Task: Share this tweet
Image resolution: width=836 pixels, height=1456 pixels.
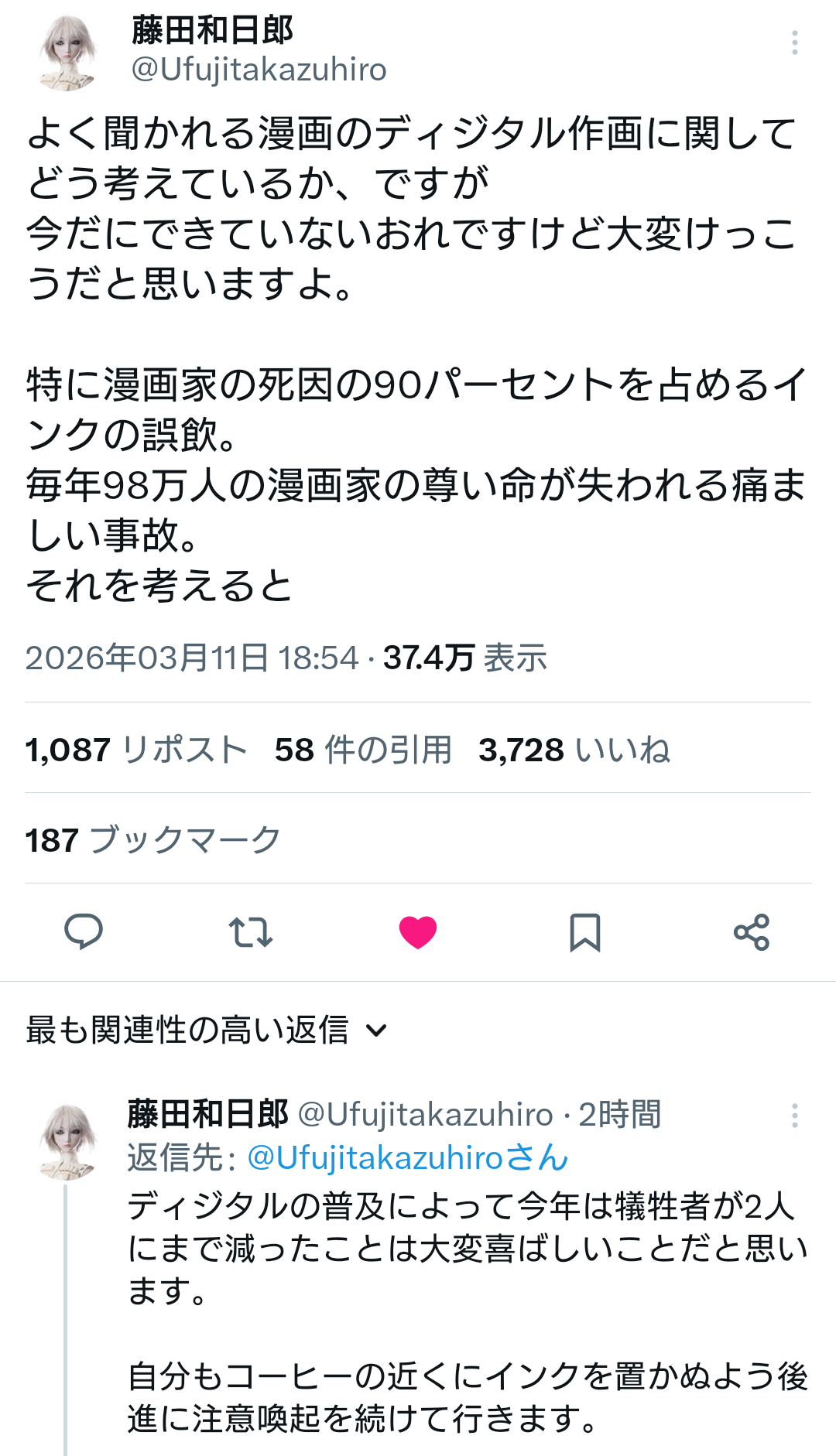Action: click(752, 931)
